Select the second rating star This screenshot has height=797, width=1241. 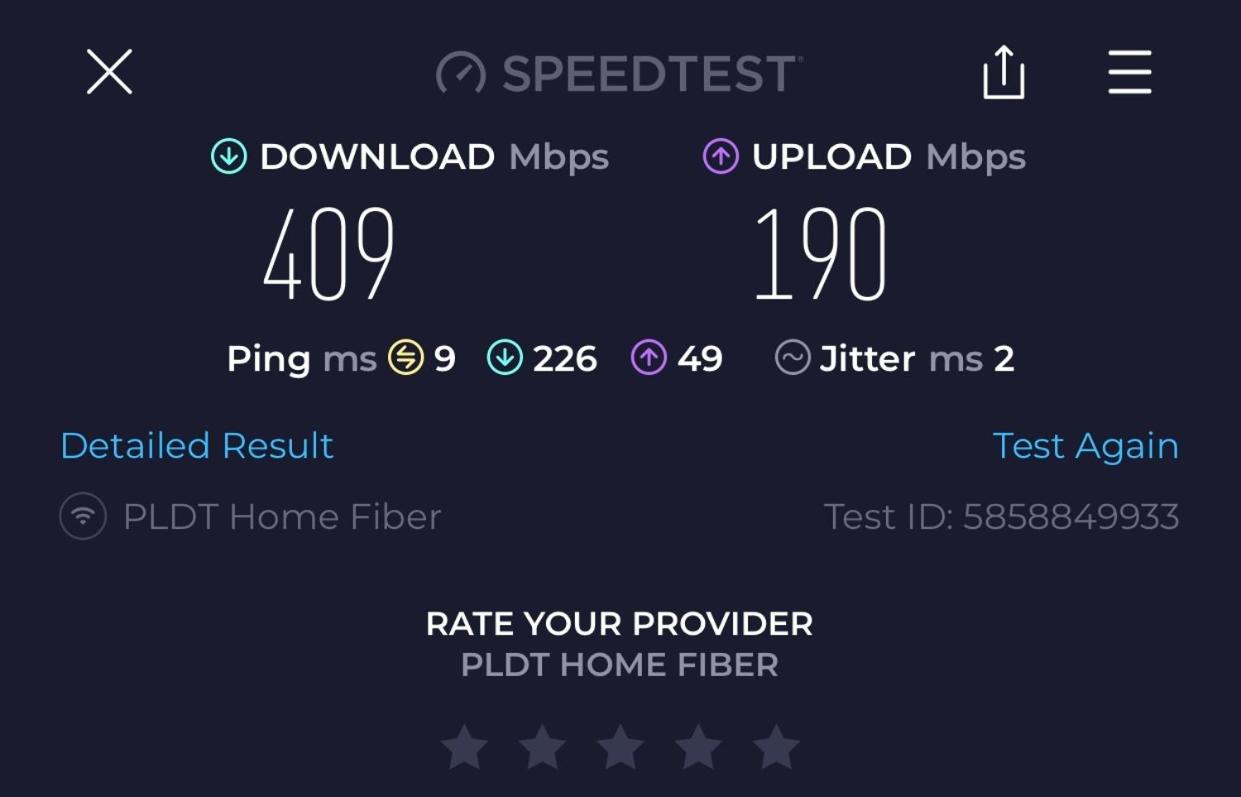[x=542, y=748]
